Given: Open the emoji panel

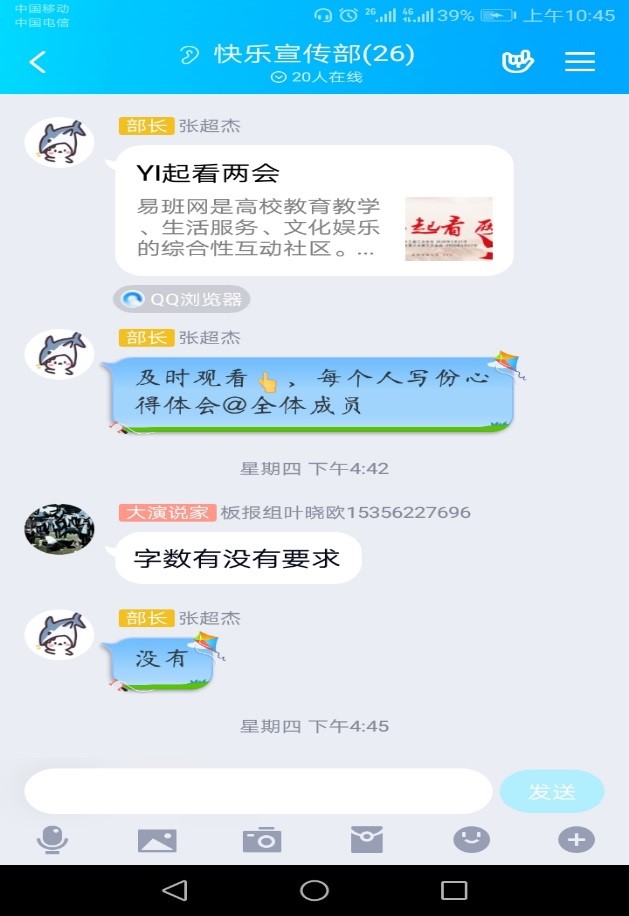Looking at the screenshot, I should click(x=472, y=840).
